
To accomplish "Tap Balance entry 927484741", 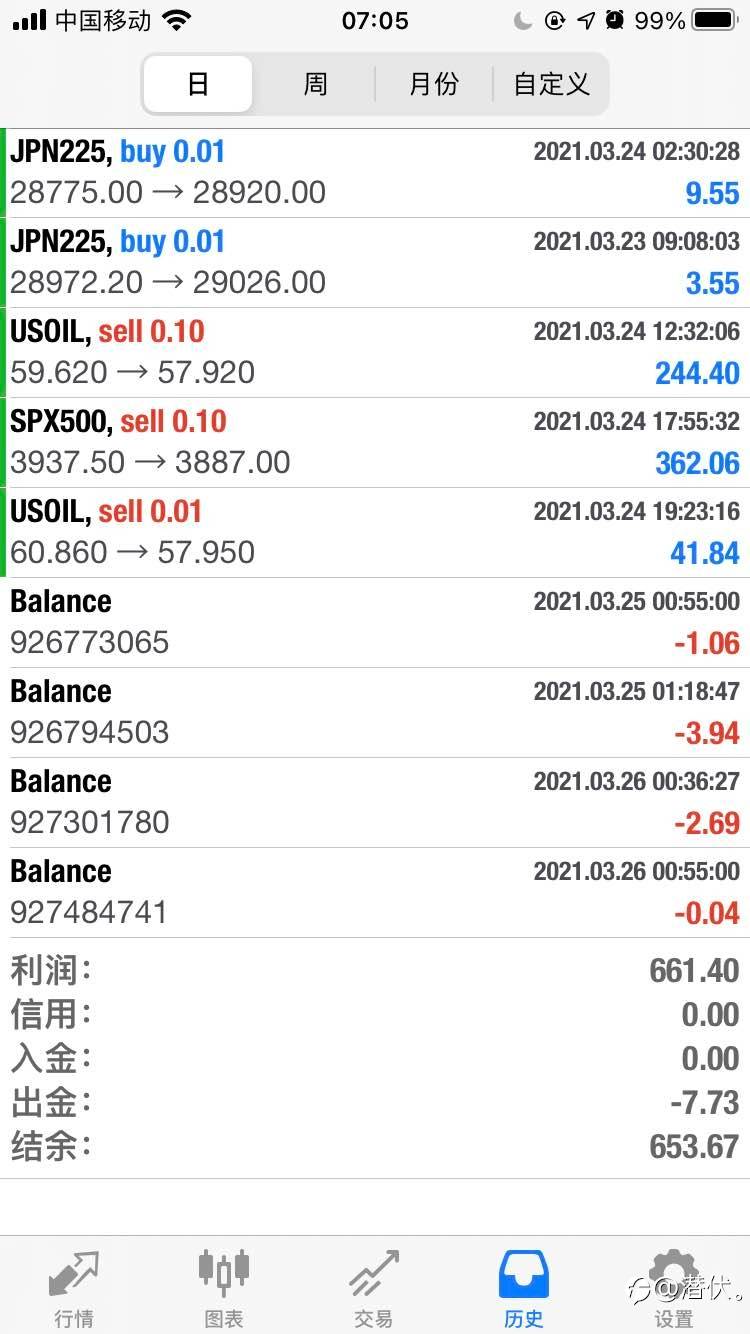I will pos(375,893).
